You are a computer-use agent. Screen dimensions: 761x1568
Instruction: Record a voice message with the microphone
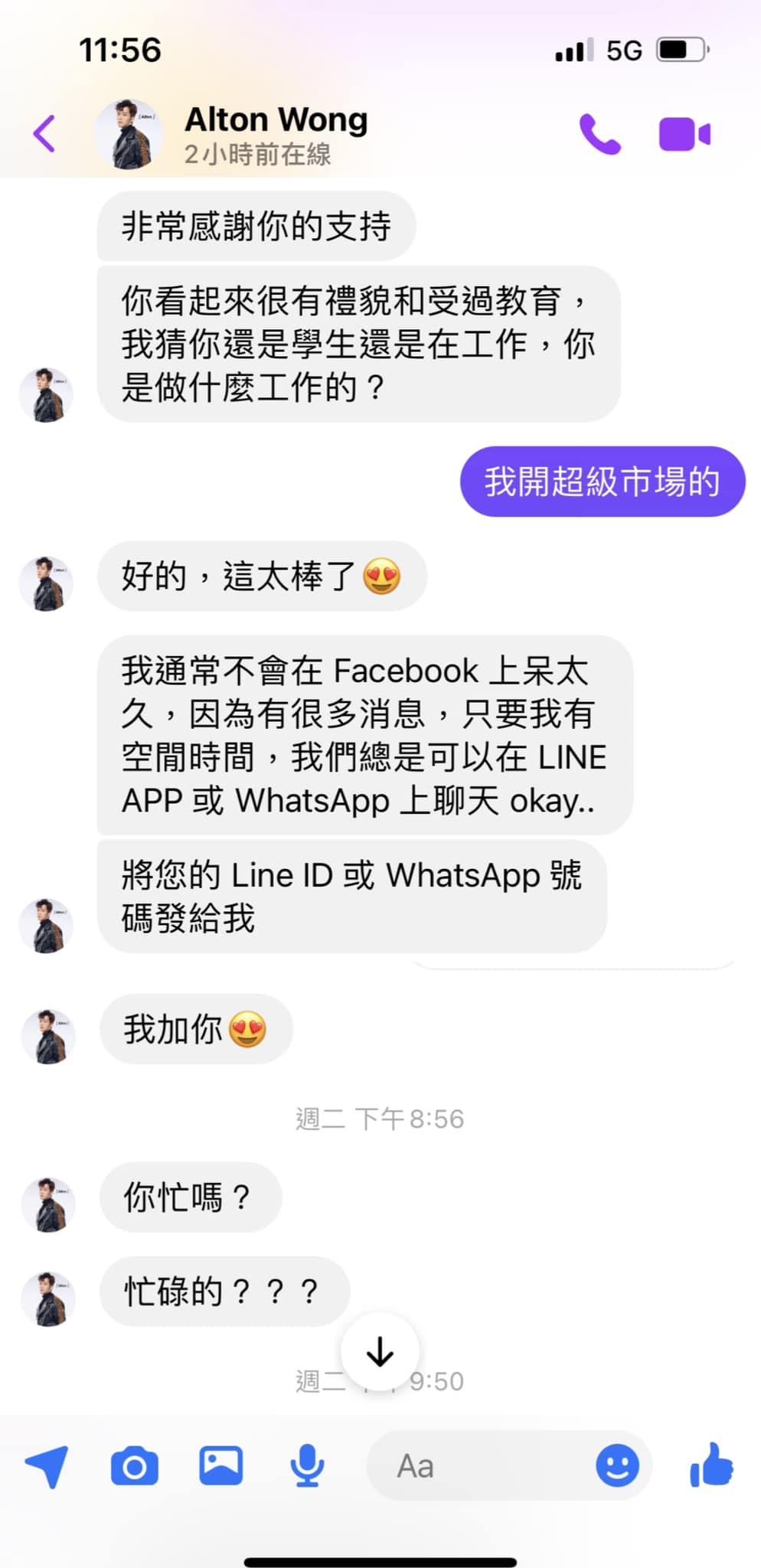(x=307, y=1465)
